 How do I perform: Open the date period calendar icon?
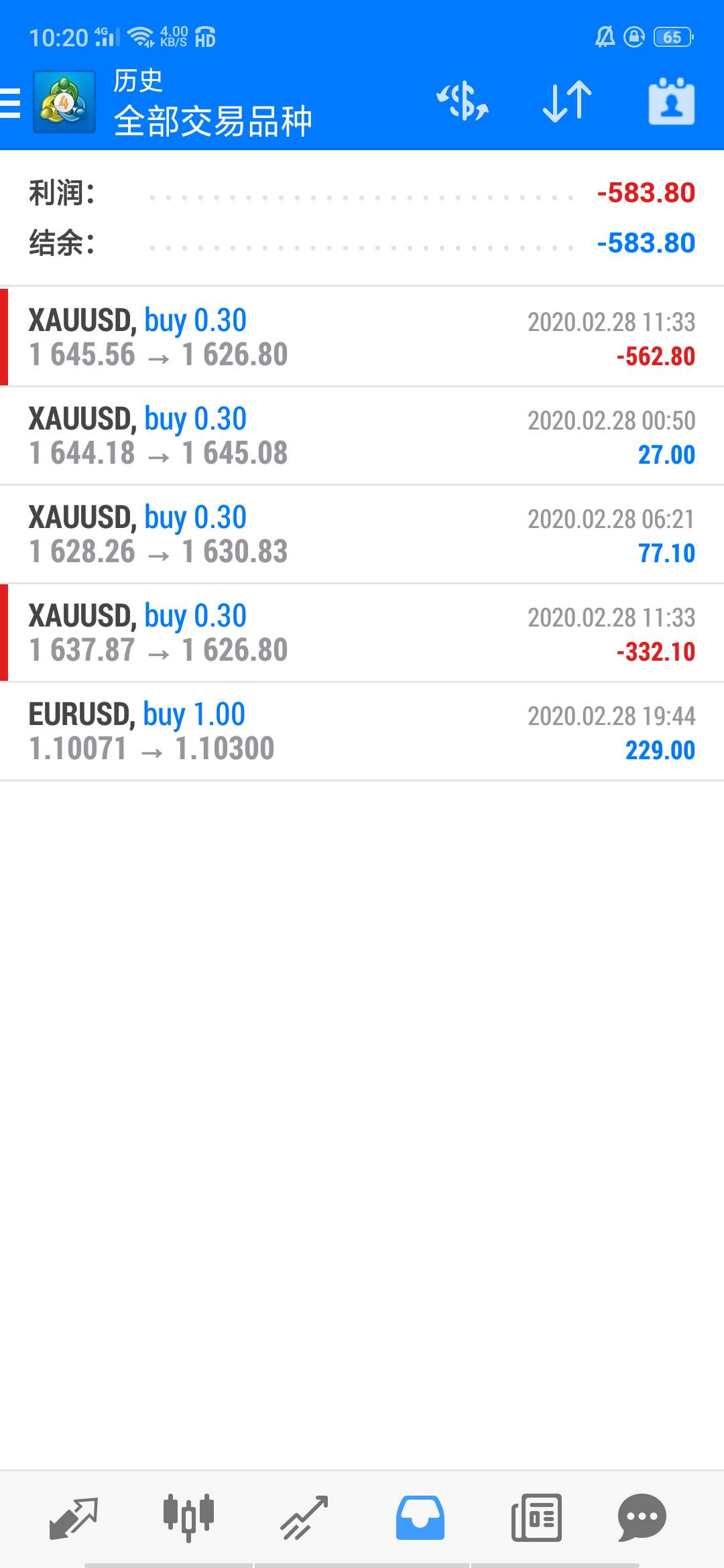pos(671,102)
